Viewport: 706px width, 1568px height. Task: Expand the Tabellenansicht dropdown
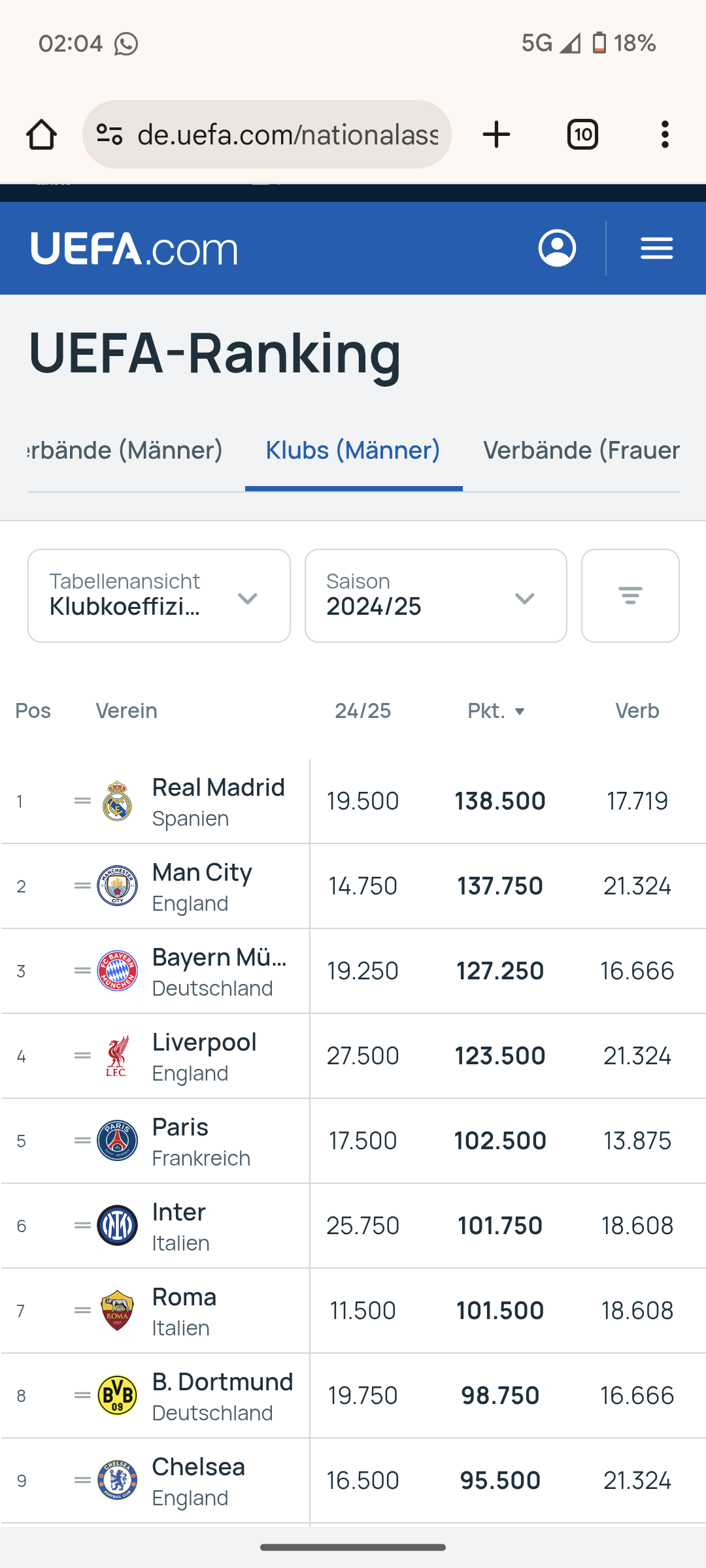click(159, 596)
